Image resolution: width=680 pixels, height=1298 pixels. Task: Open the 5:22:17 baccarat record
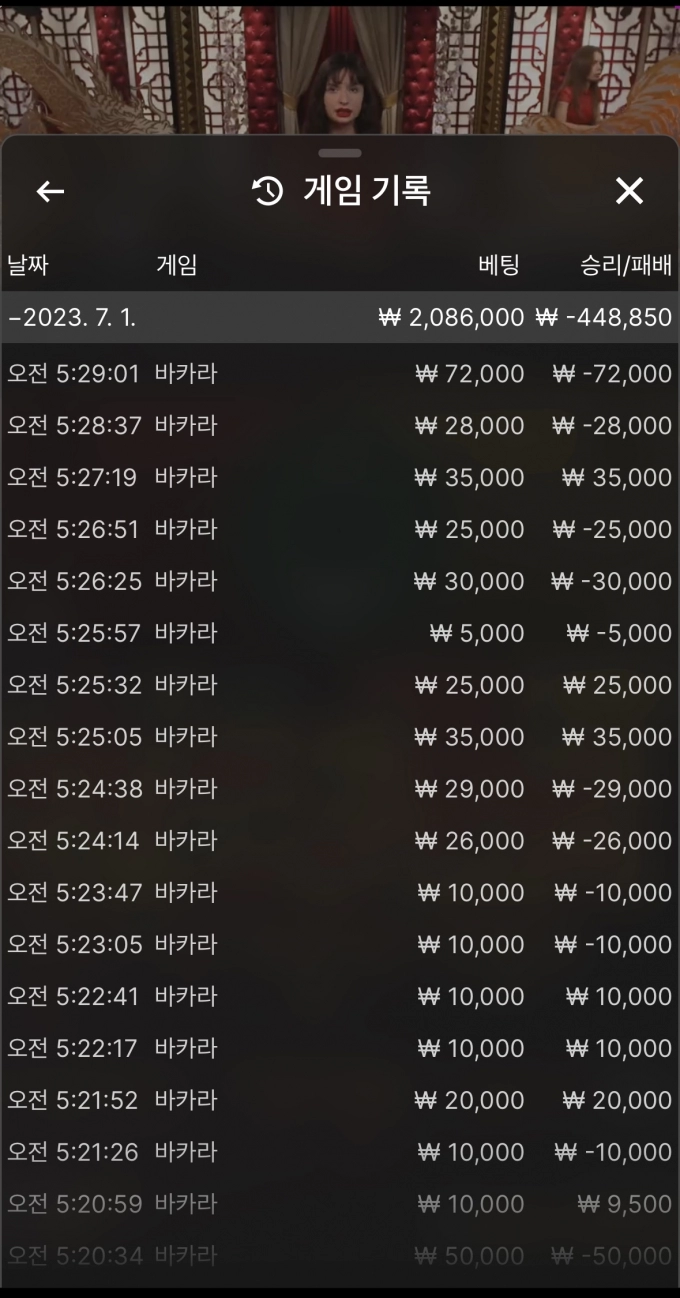coord(340,1048)
